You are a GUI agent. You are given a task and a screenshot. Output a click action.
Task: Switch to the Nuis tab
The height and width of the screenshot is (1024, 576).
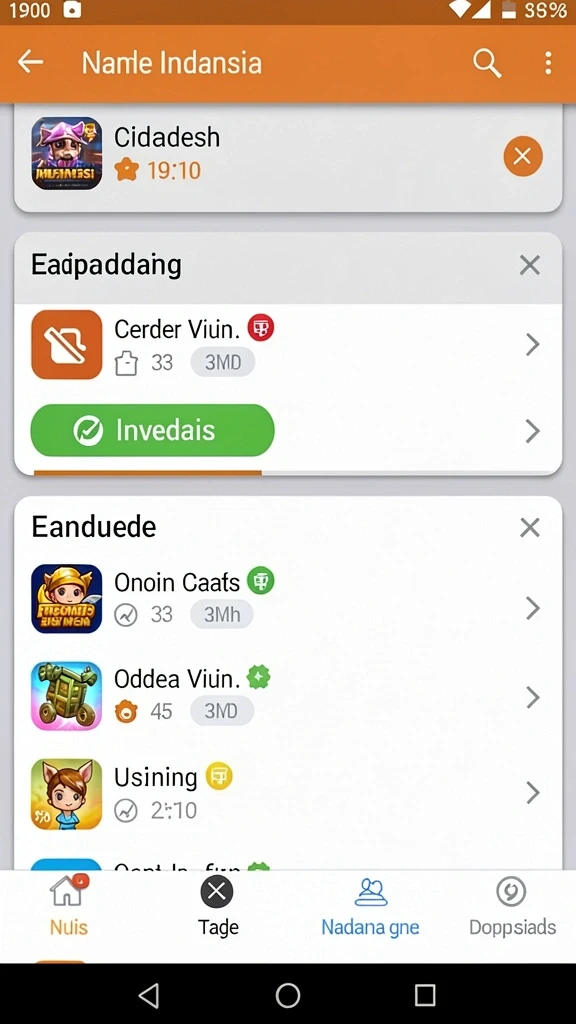(x=69, y=907)
